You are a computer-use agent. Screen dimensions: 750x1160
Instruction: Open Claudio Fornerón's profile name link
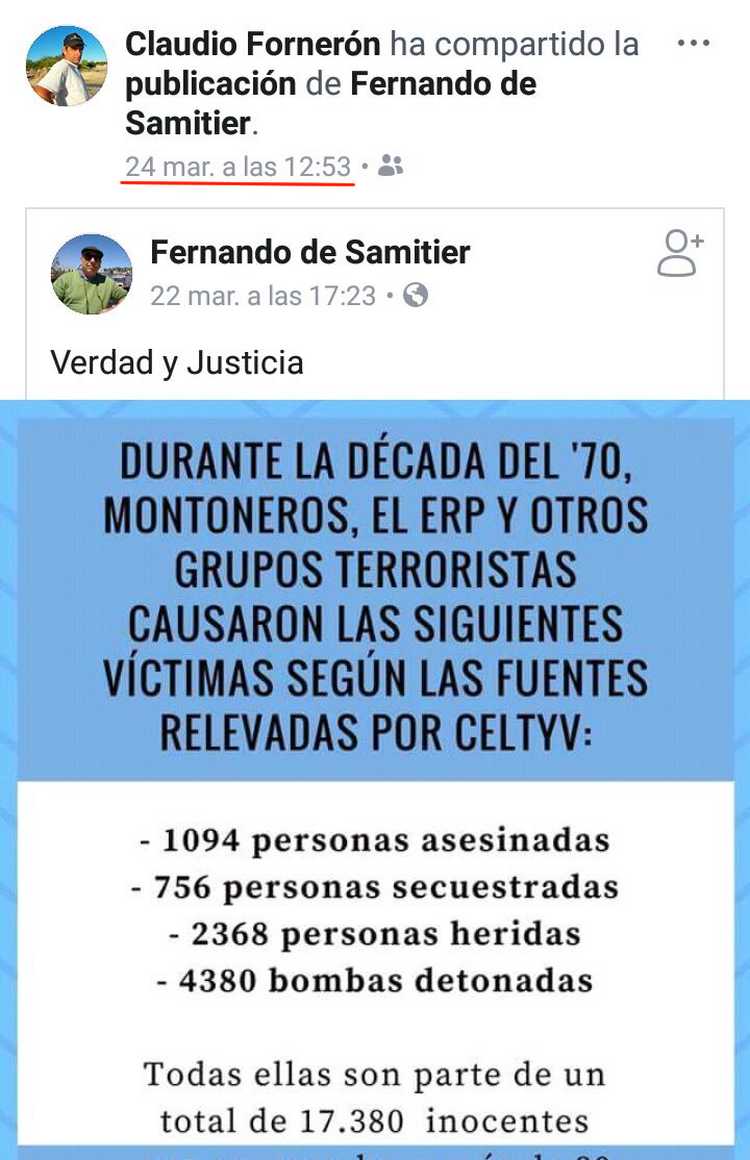pos(253,44)
